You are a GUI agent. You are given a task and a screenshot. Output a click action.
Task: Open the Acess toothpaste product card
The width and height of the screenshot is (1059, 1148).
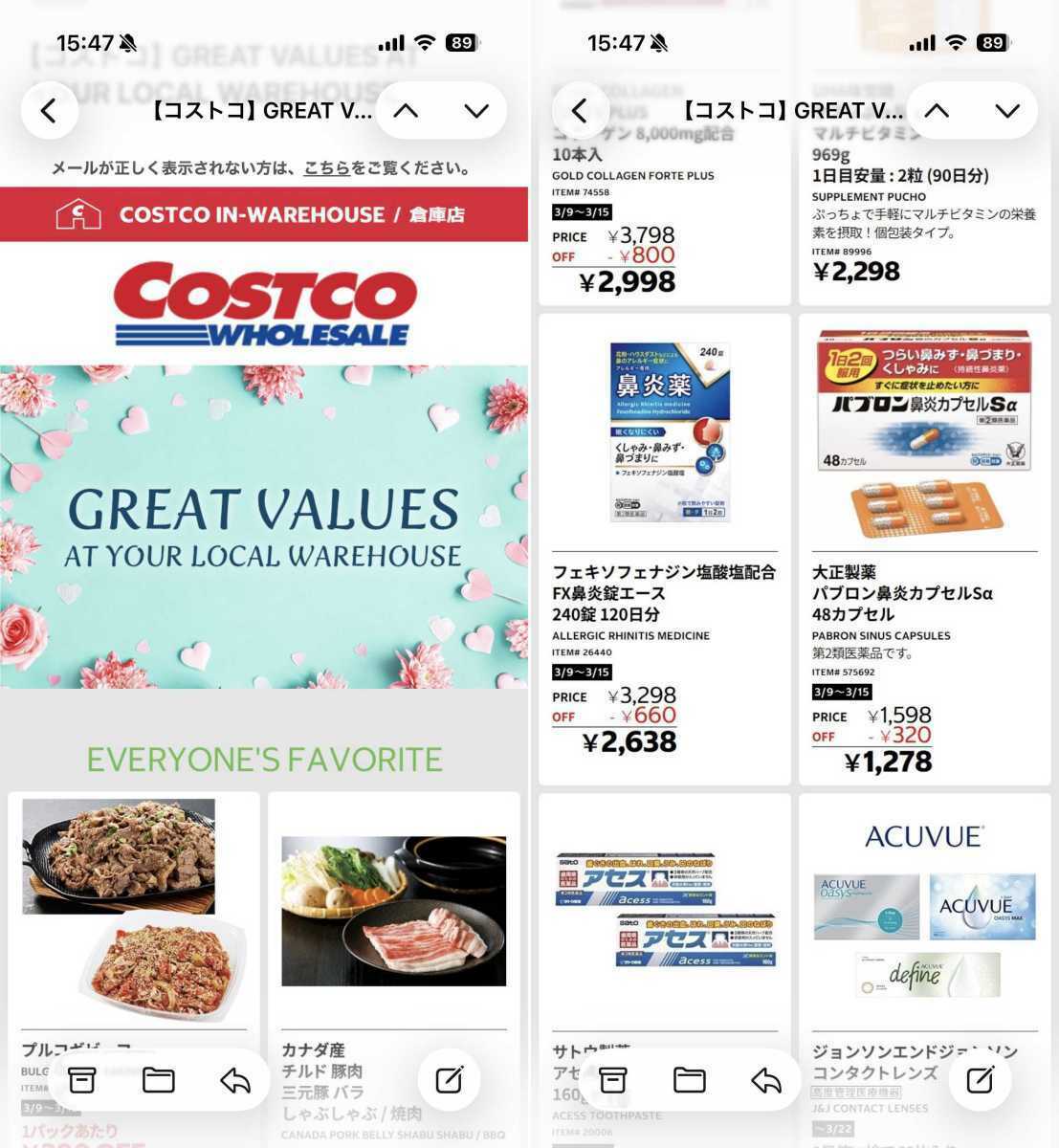point(665,970)
